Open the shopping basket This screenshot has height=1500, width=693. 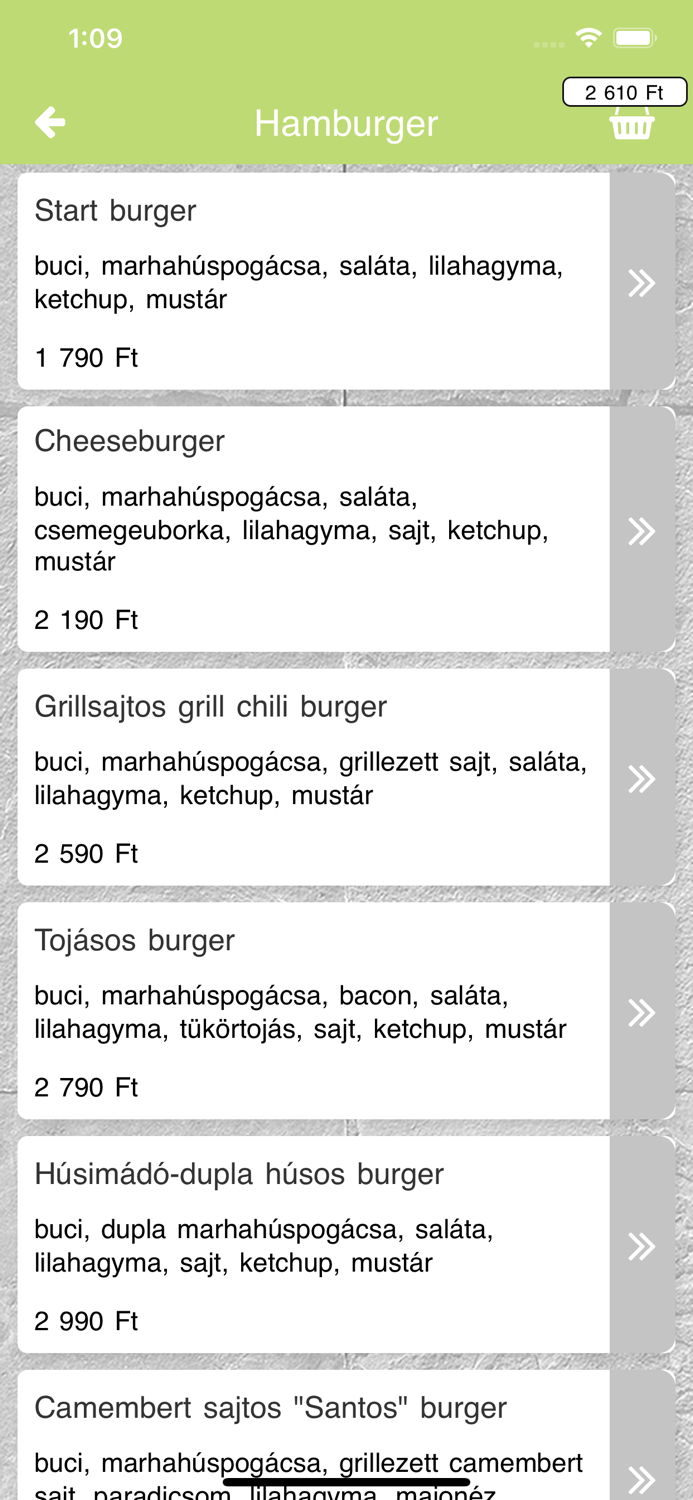pyautogui.click(x=631, y=124)
